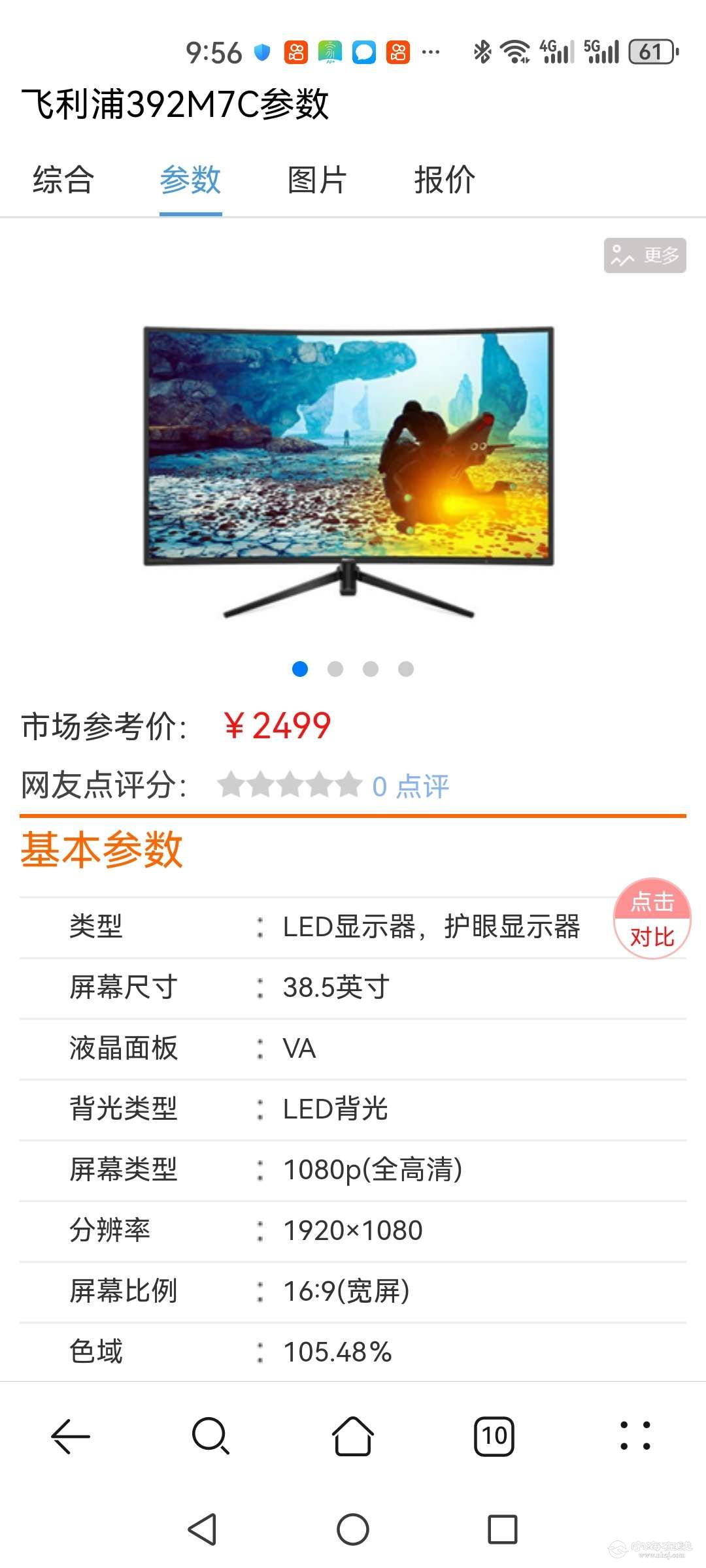Go back with the browser arrow
Image resolution: width=706 pixels, height=1568 pixels.
[x=71, y=1436]
